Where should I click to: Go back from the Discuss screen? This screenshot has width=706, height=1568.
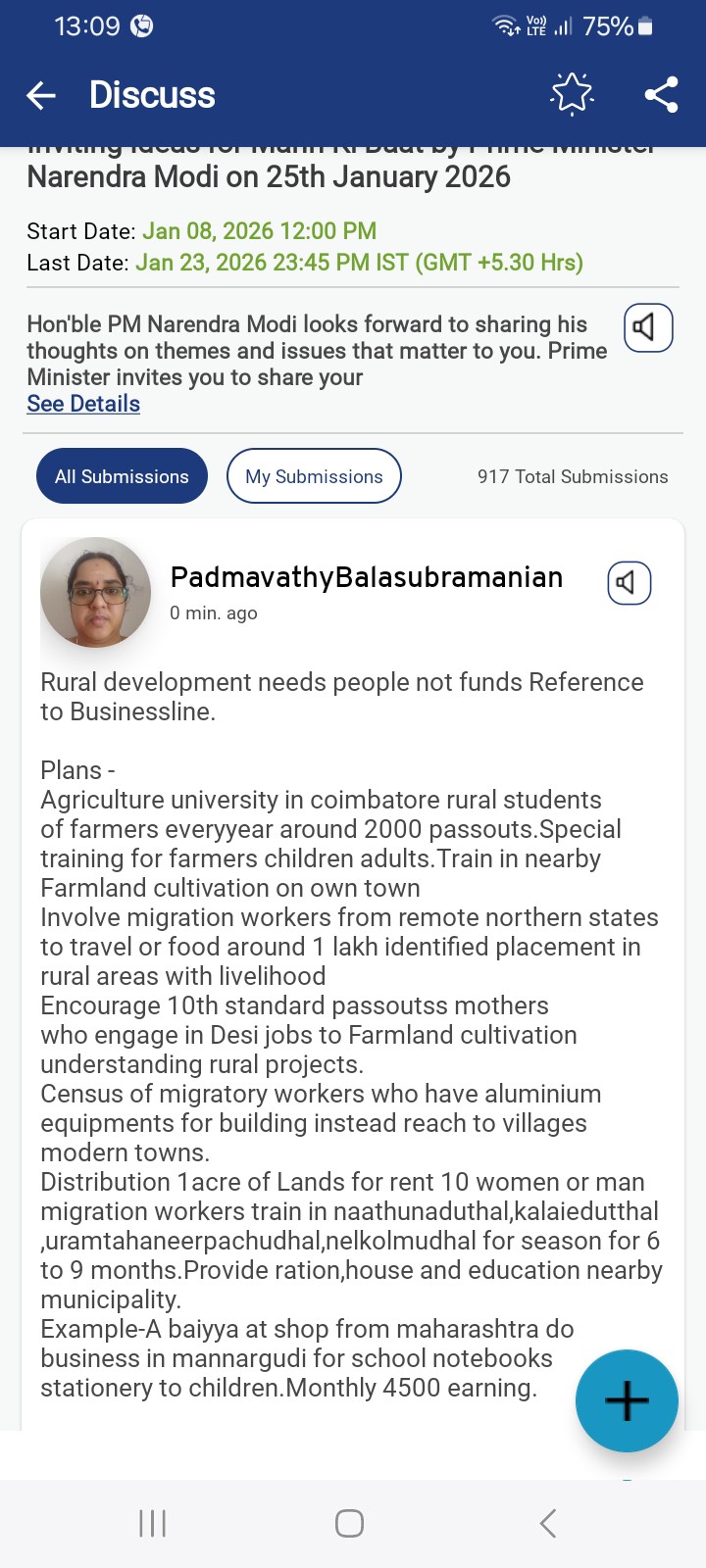(x=41, y=95)
